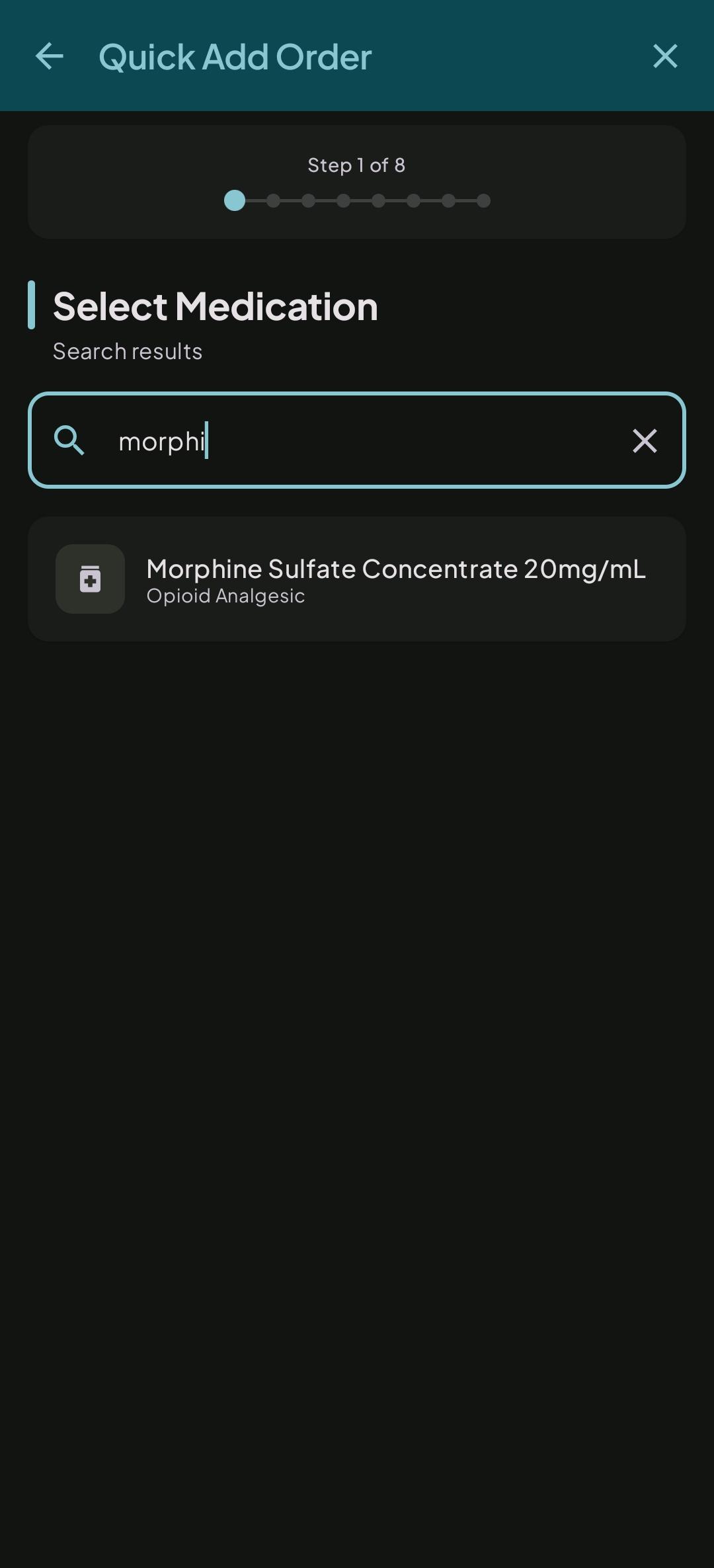Select the Morphine search result card
Screen dimensions: 714x1568
pyautogui.click(x=357, y=579)
